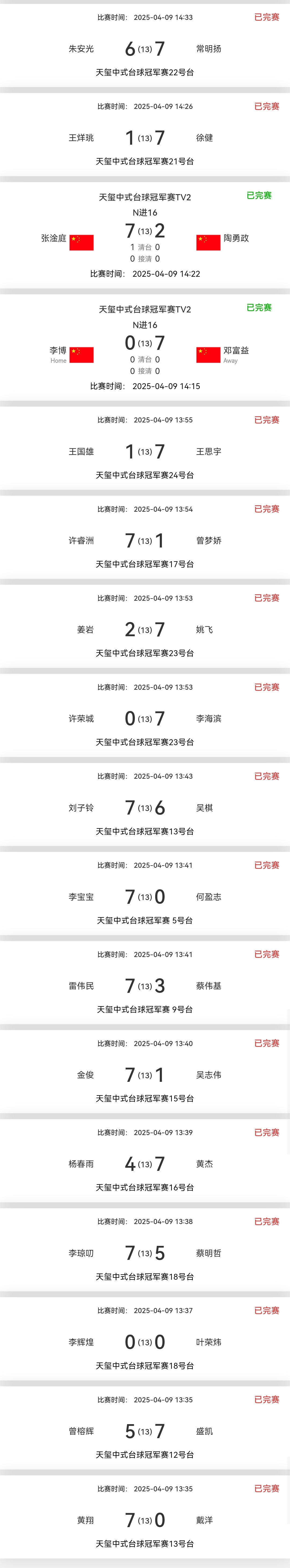View the 许睿洲 vs 曾梦娇 result
The image size is (290, 1568).
pos(145,541)
